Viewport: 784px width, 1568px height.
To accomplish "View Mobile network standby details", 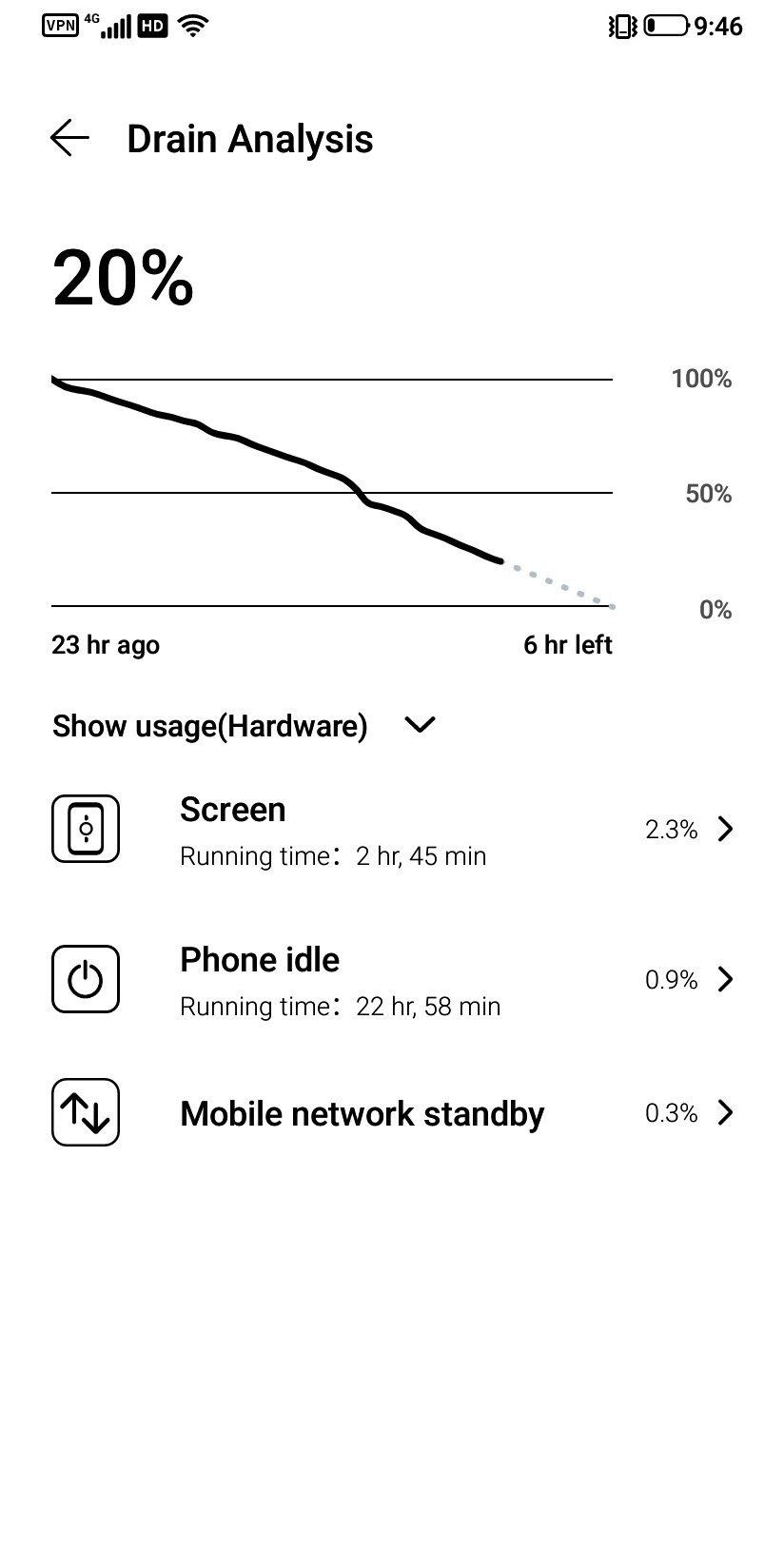I will tap(392, 1113).
